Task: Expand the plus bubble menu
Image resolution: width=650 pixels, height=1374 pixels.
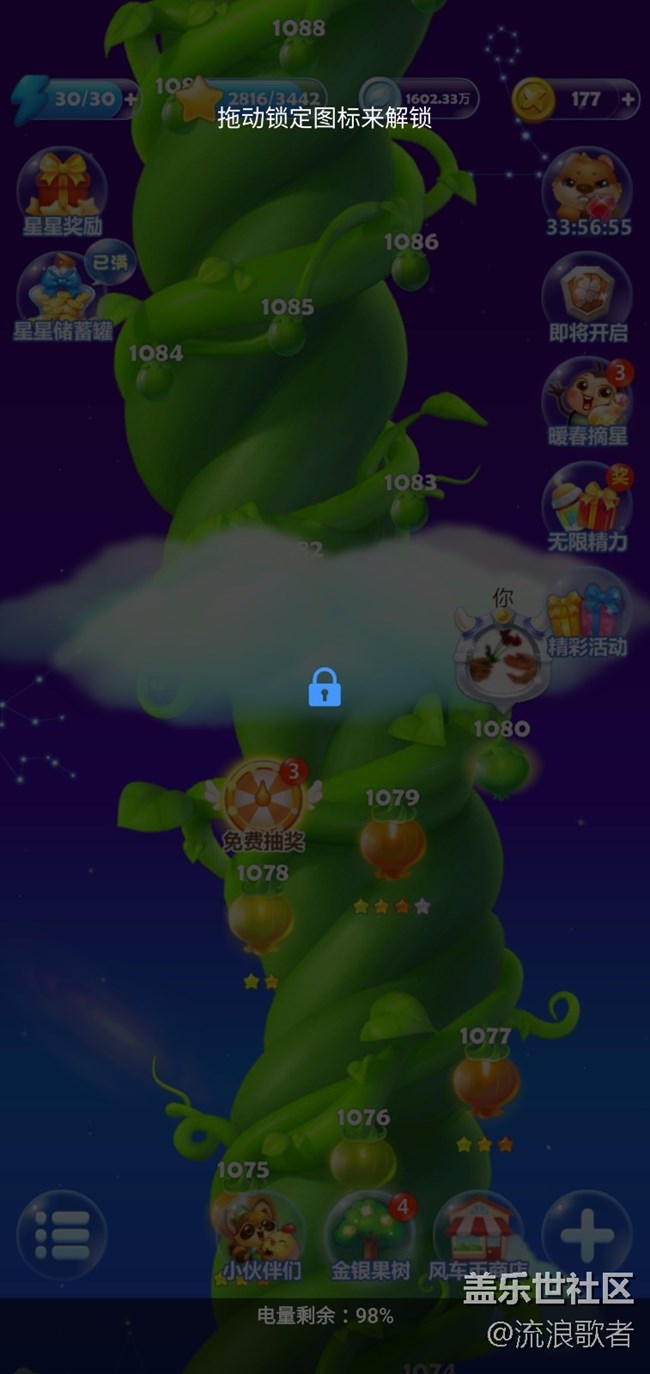Action: coord(587,1235)
